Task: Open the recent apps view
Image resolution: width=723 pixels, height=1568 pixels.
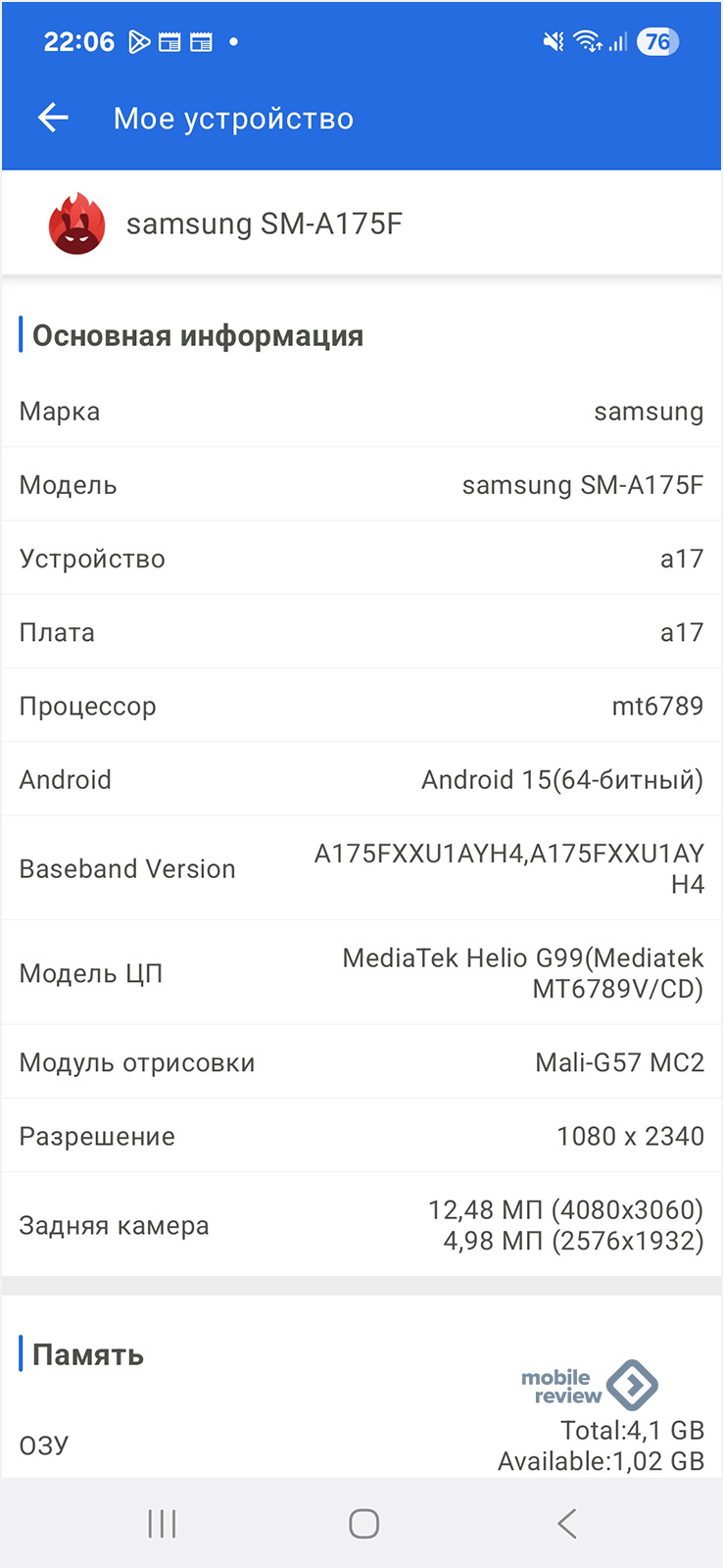Action: coord(162,1523)
